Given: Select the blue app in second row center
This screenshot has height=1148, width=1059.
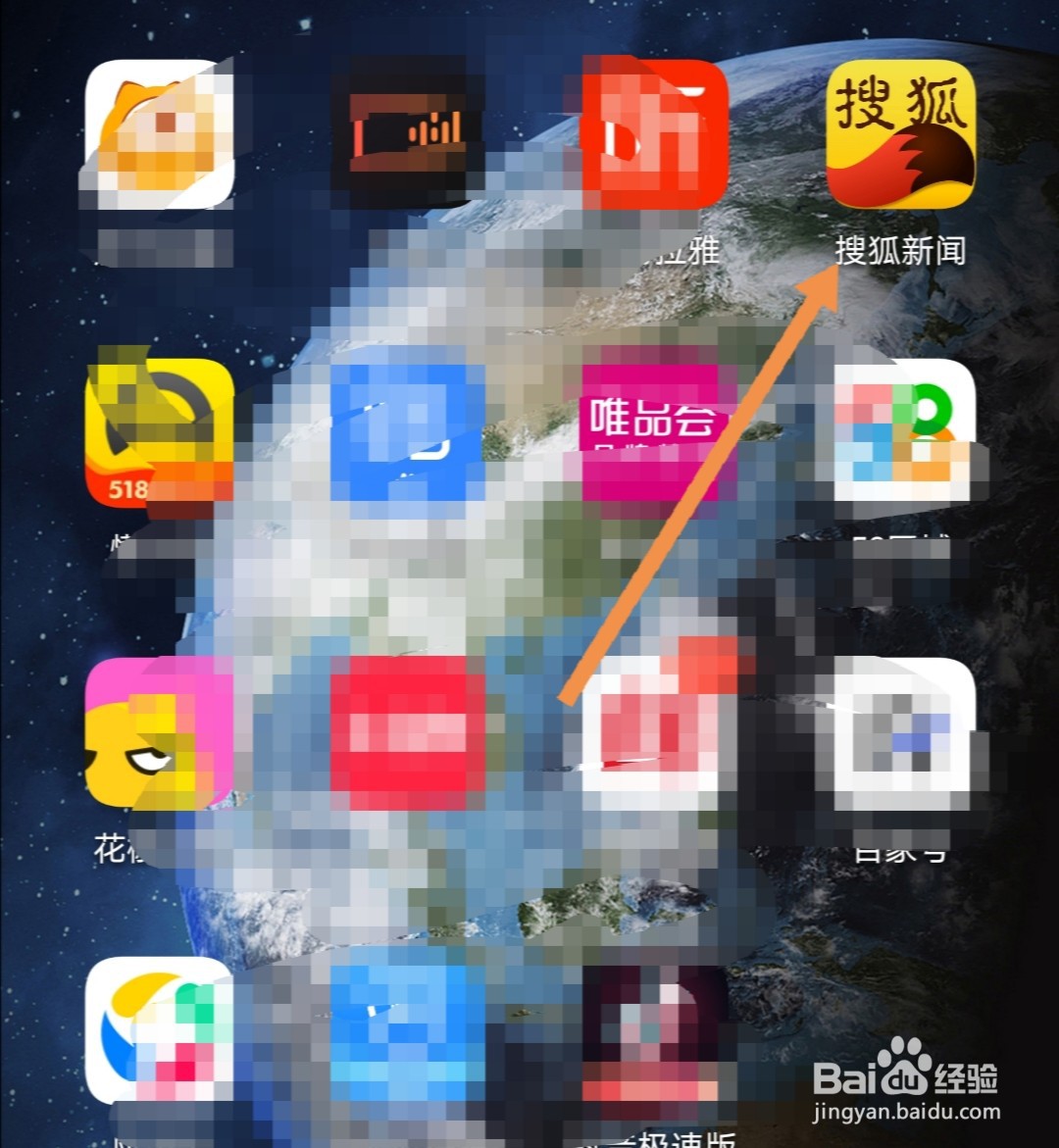Looking at the screenshot, I should click(x=407, y=431).
